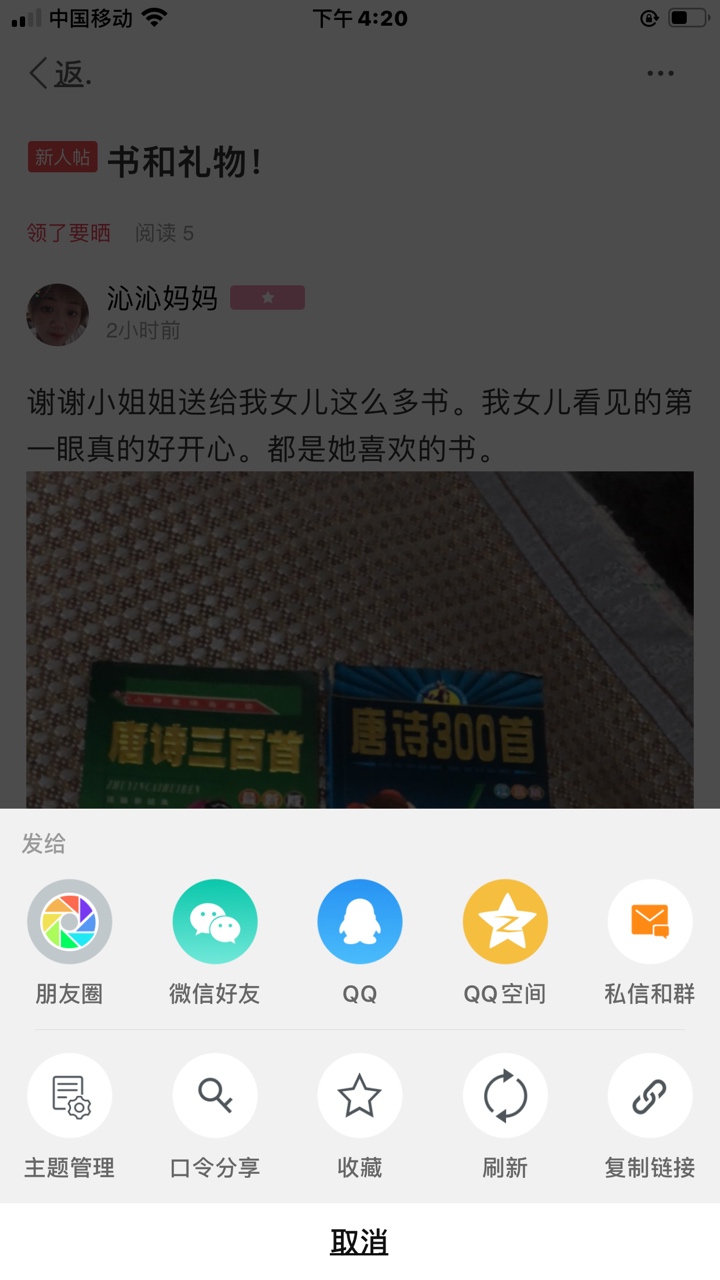Send to 微信好友
Viewport: 720px width, 1280px height.
pos(215,922)
